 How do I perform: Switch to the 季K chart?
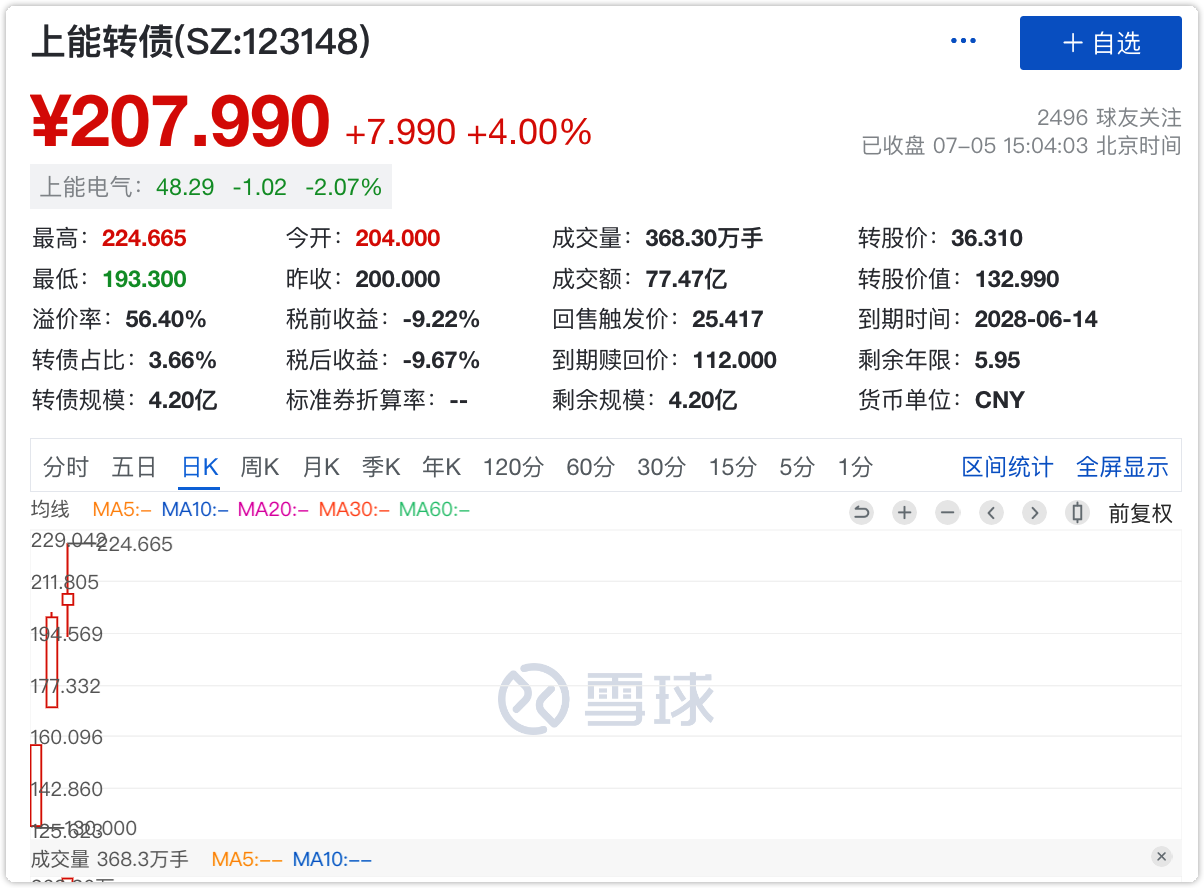click(x=381, y=467)
